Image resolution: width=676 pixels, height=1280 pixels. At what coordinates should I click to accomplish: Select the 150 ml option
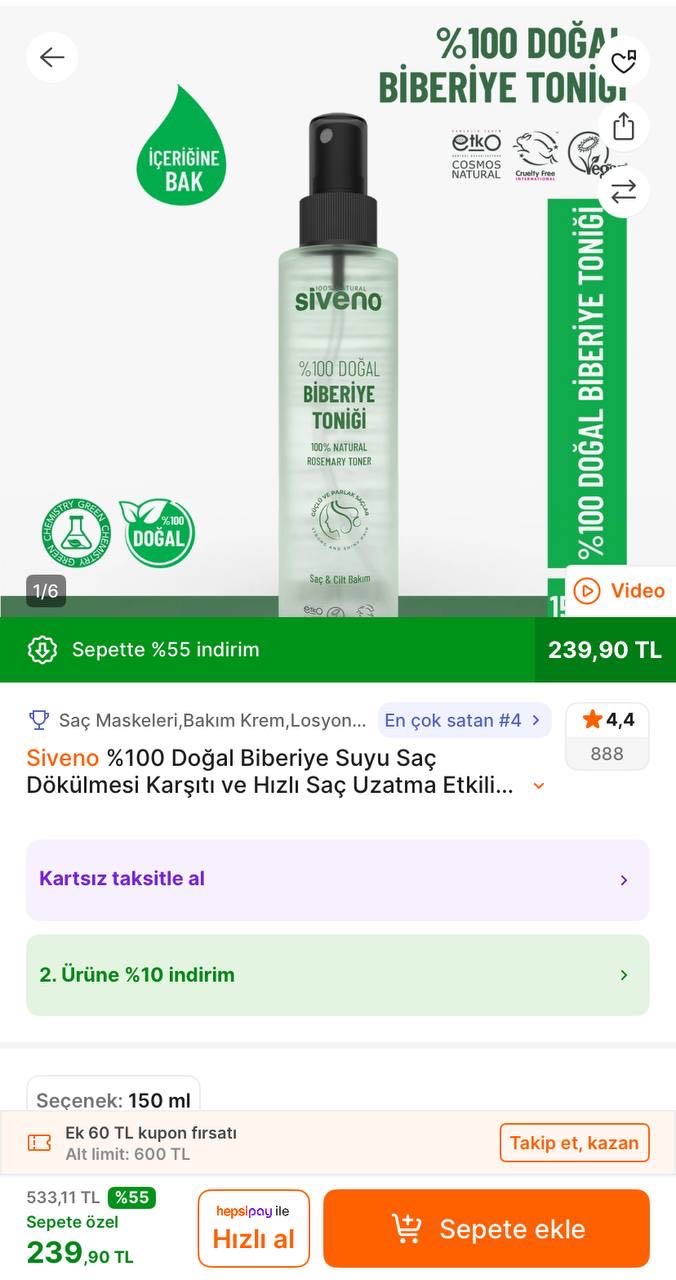[113, 1099]
